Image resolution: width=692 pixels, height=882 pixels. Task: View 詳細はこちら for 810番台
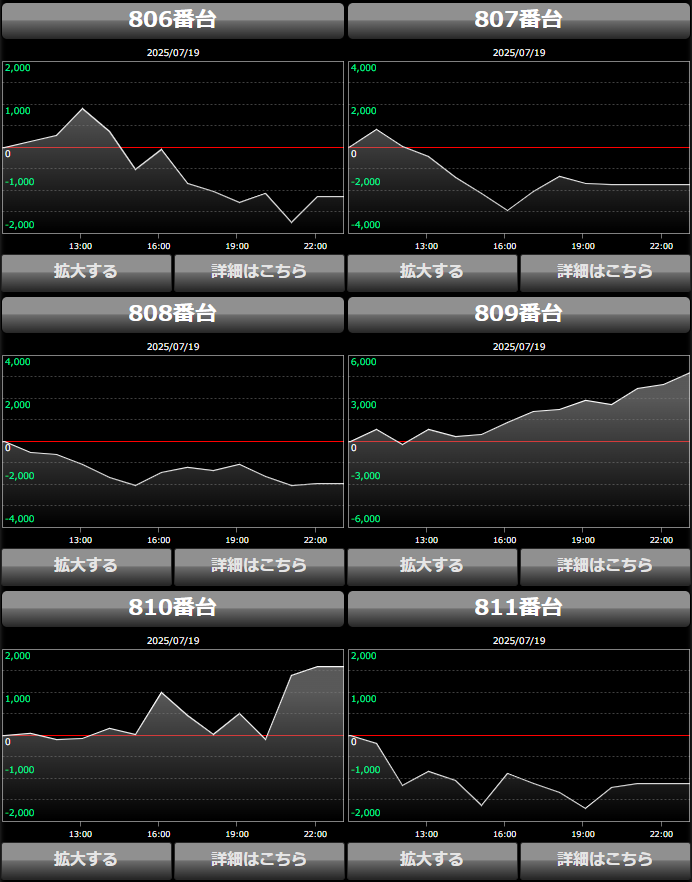(259, 860)
